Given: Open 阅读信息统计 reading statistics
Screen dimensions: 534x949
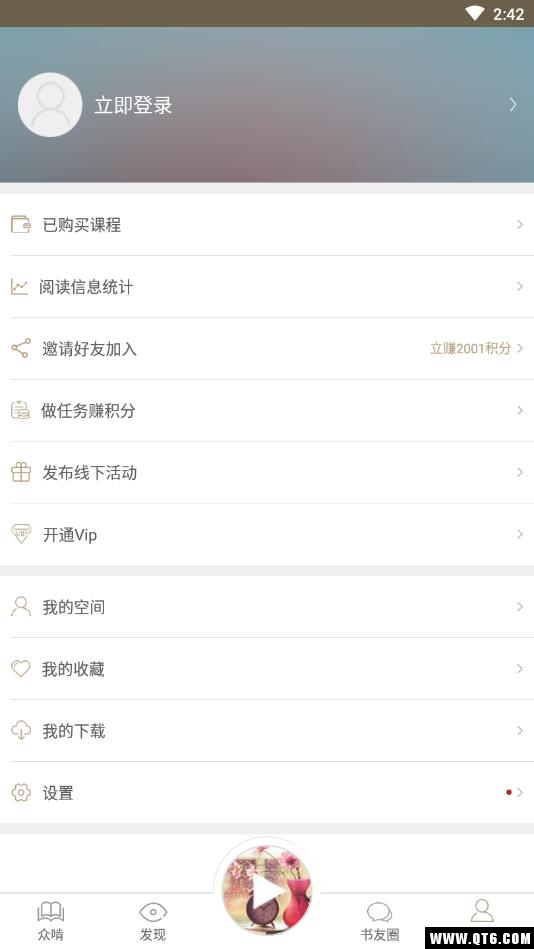Looking at the screenshot, I should click(267, 287).
